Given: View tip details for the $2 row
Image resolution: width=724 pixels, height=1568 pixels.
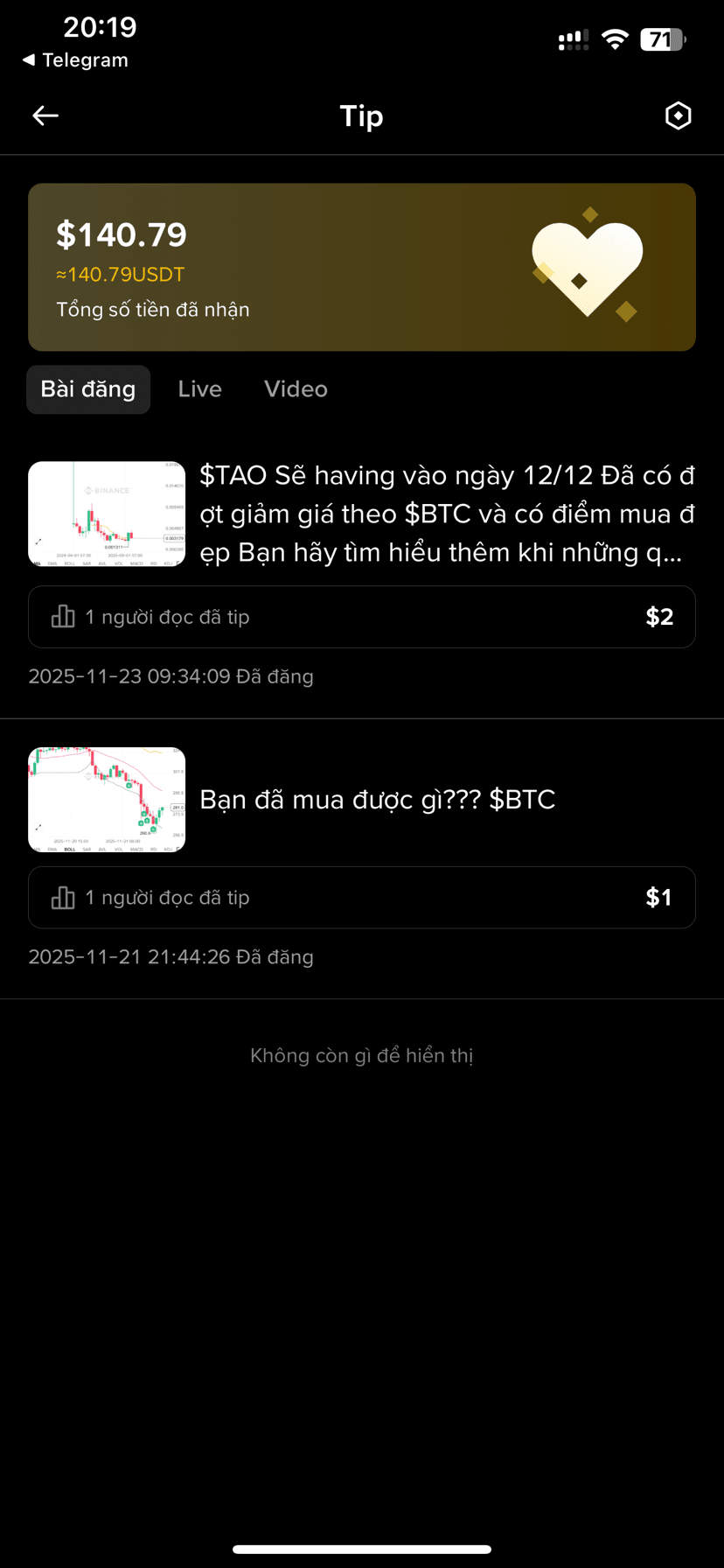Looking at the screenshot, I should tap(361, 617).
